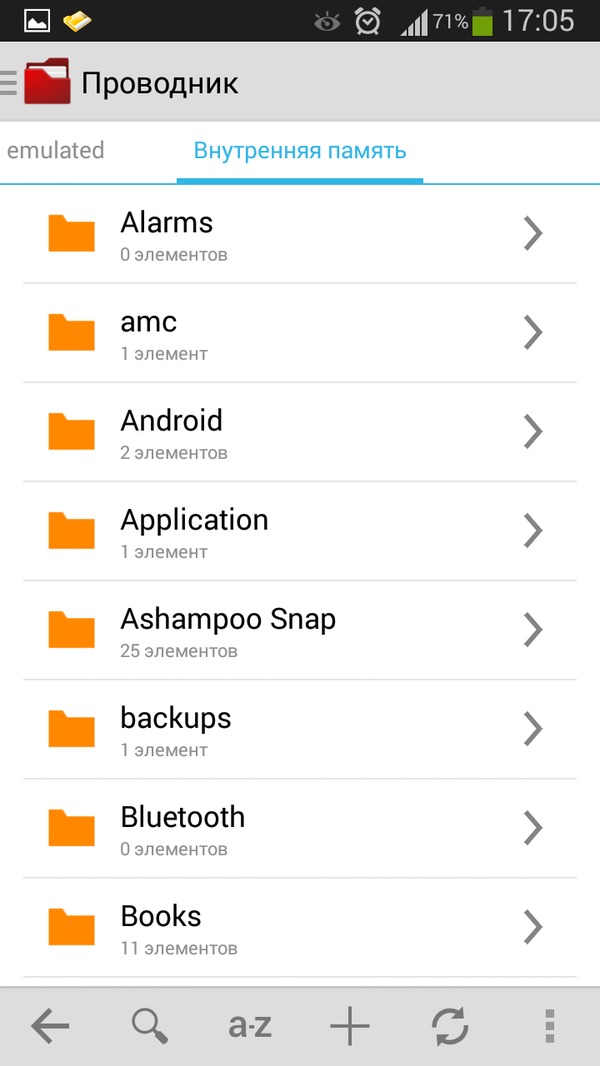
Task: Open the Alarms folder
Action: pos(298,234)
